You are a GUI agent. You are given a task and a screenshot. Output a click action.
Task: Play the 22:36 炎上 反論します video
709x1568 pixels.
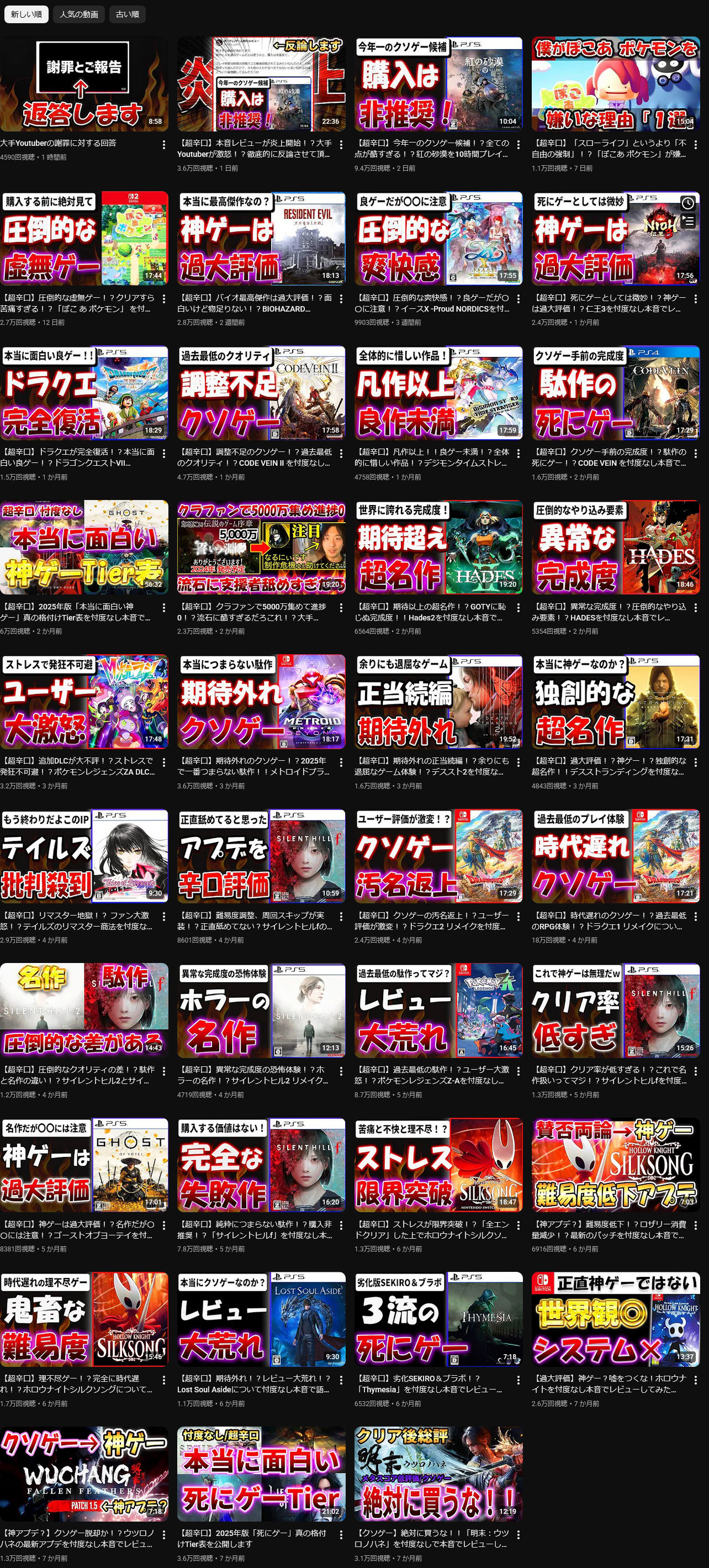[261, 84]
